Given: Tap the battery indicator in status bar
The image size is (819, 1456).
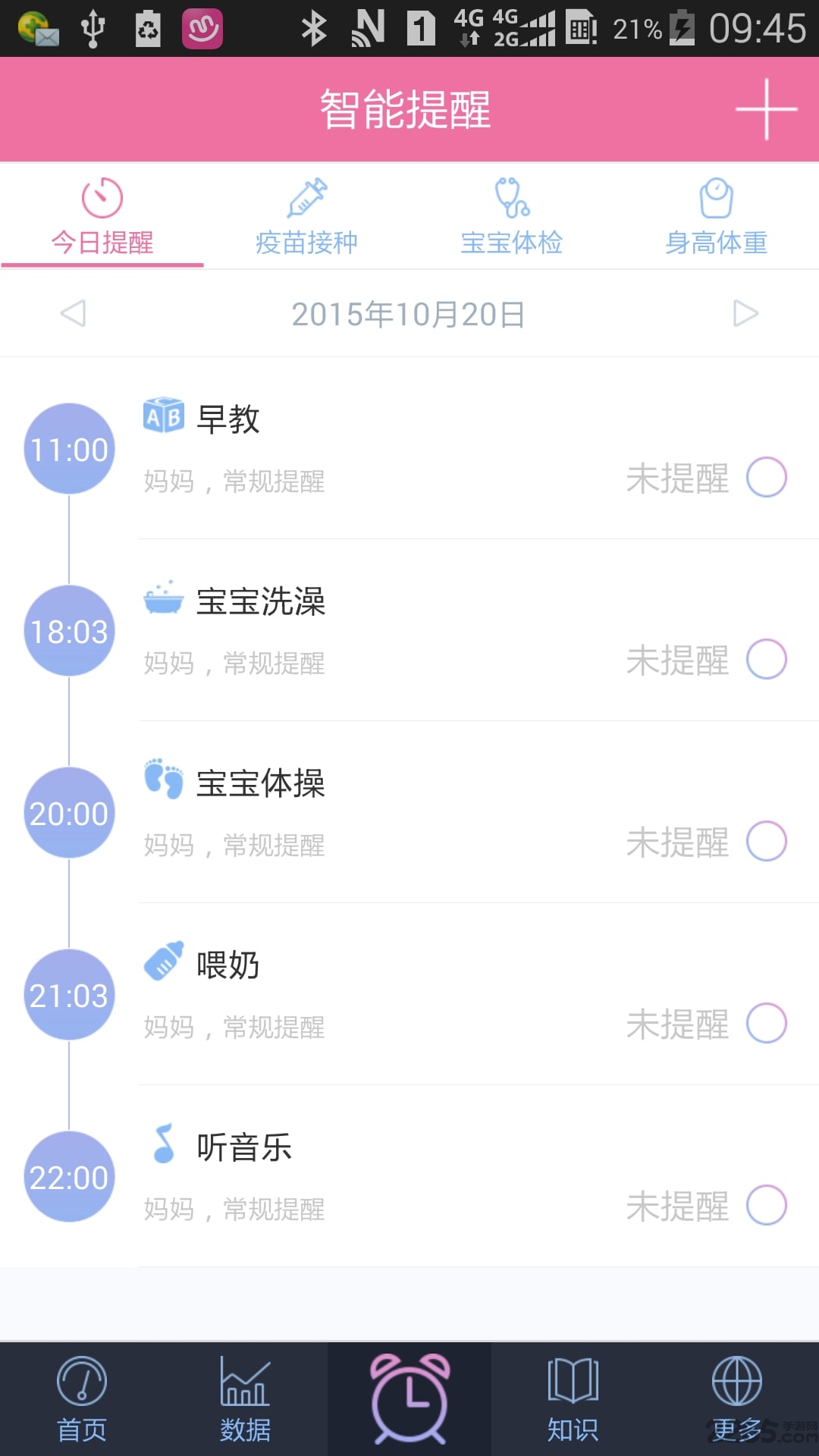Looking at the screenshot, I should [x=683, y=26].
